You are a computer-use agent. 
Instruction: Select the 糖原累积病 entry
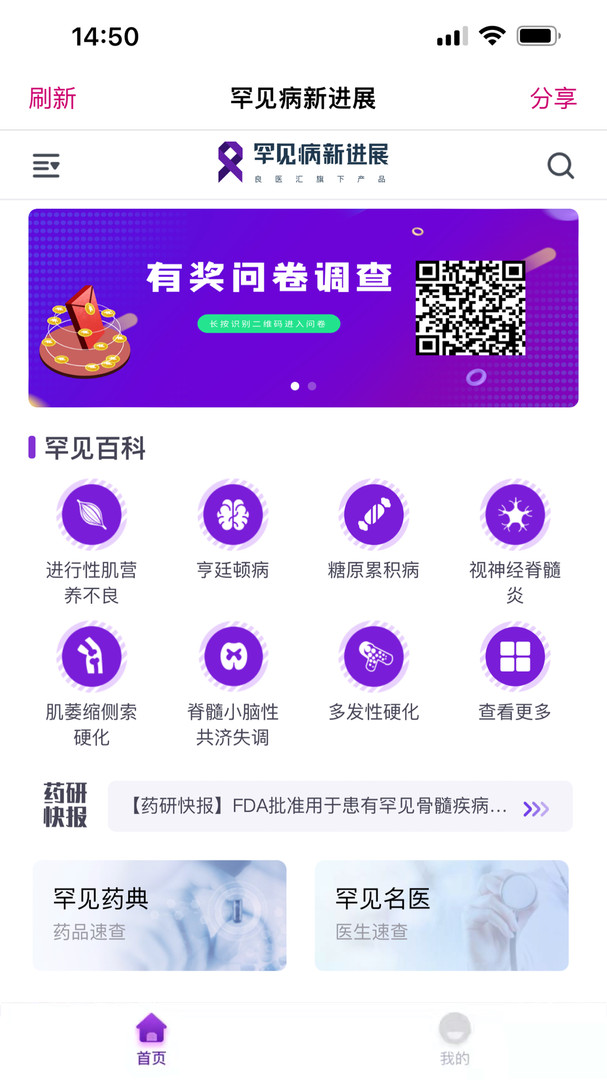[373, 530]
